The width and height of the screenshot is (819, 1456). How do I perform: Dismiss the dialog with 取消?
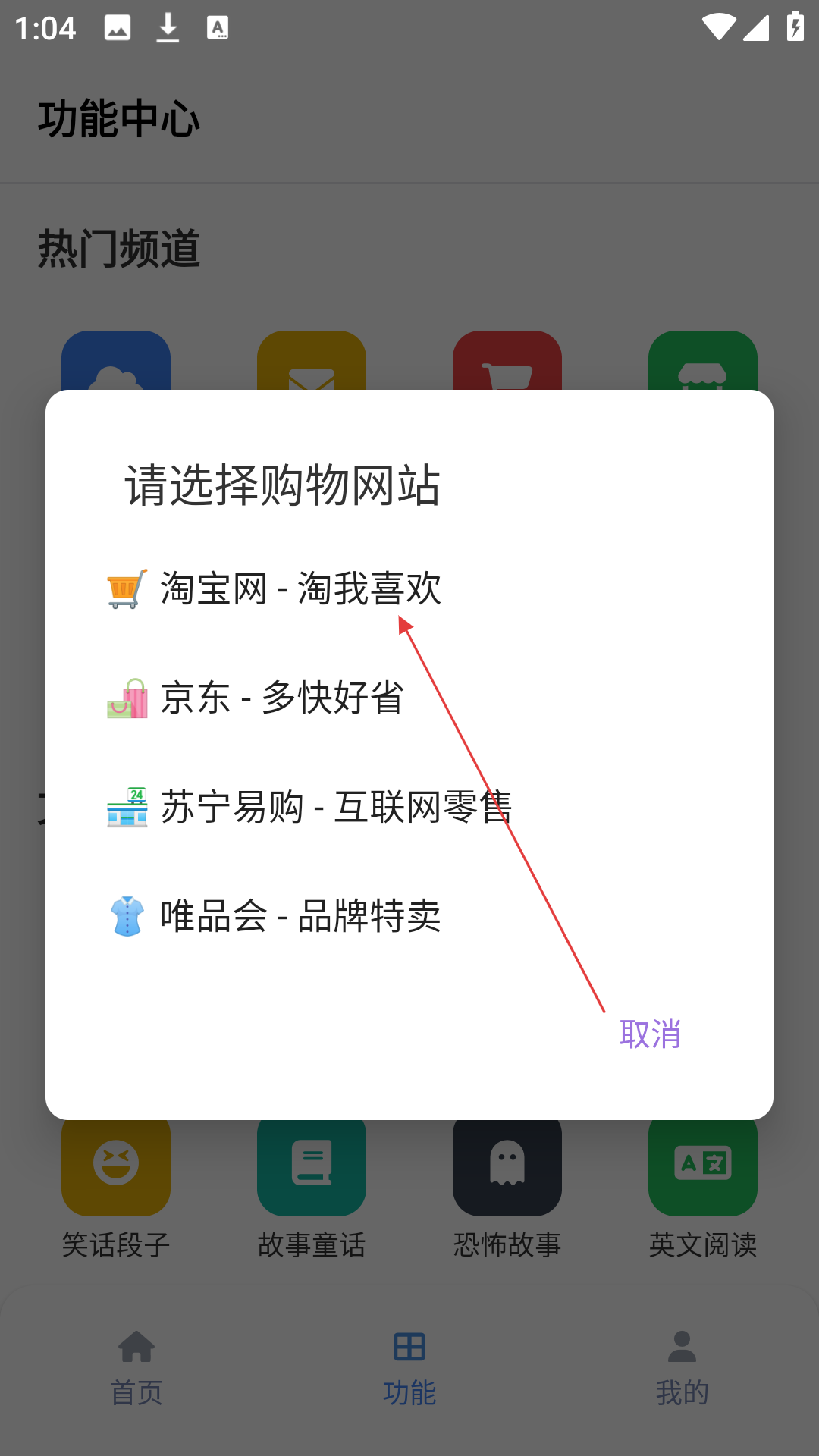coord(650,1034)
